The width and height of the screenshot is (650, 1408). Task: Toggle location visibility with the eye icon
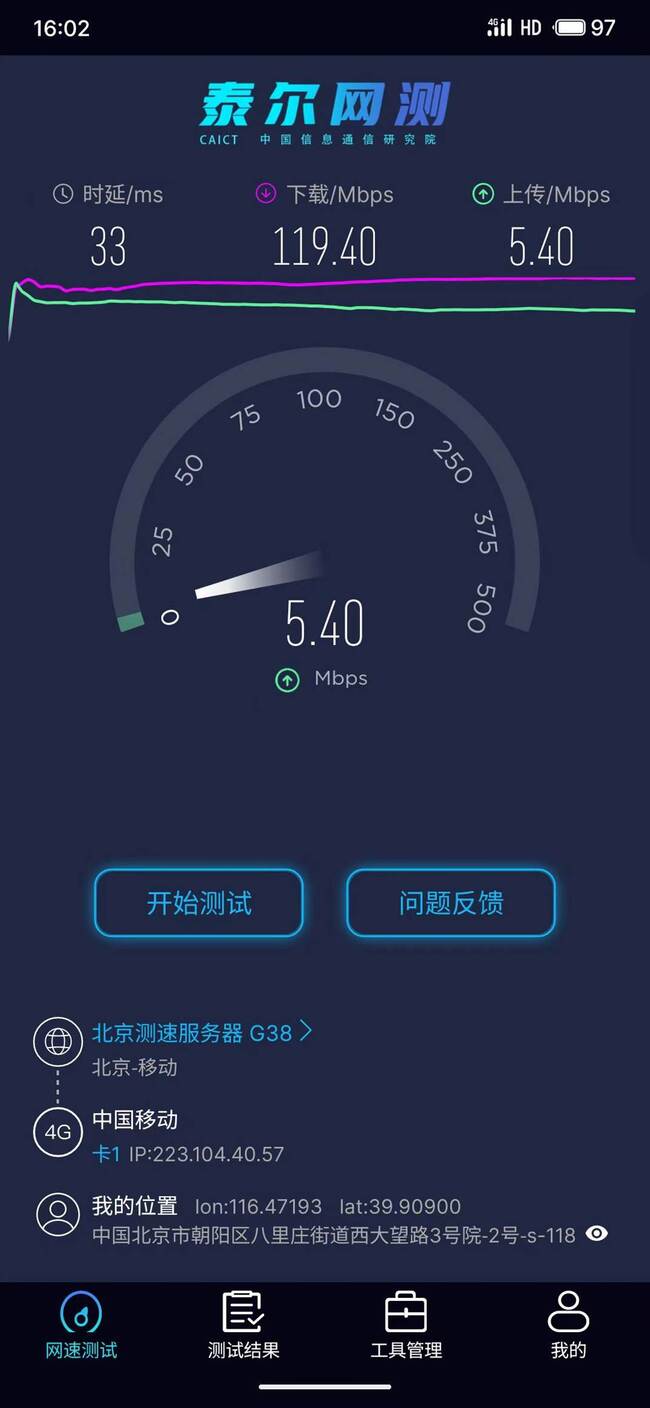(596, 1234)
